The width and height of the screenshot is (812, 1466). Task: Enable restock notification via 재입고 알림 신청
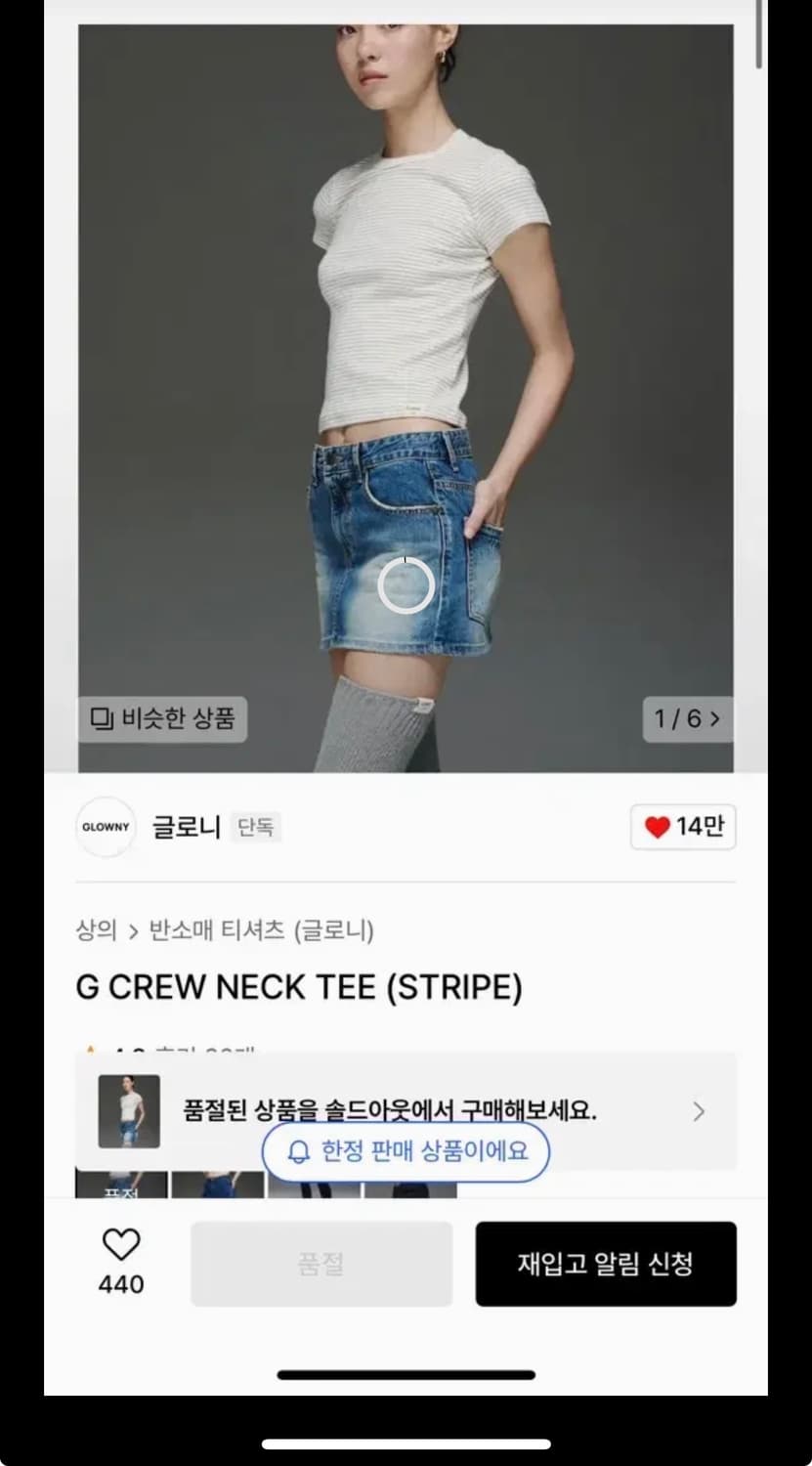(x=606, y=1263)
